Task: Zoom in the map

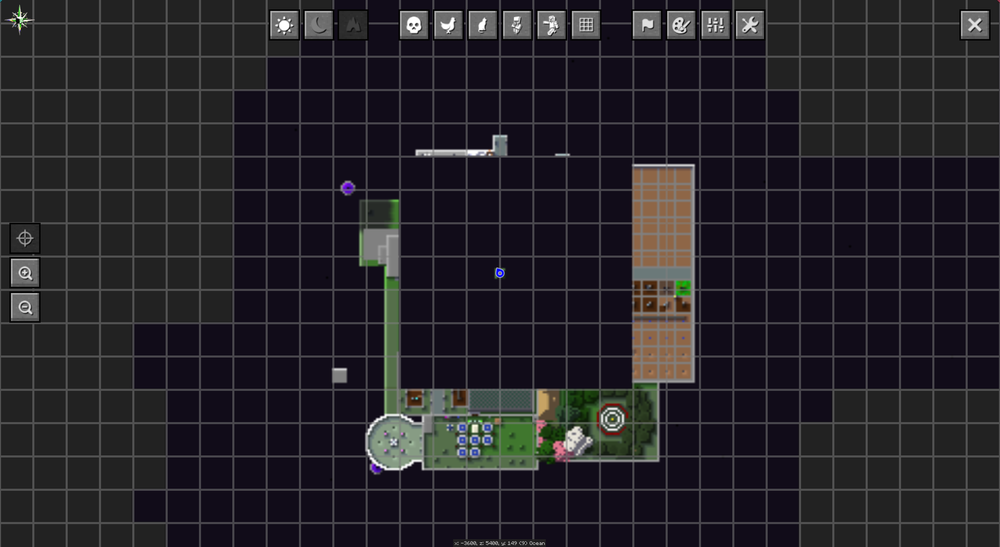Action: 25,273
